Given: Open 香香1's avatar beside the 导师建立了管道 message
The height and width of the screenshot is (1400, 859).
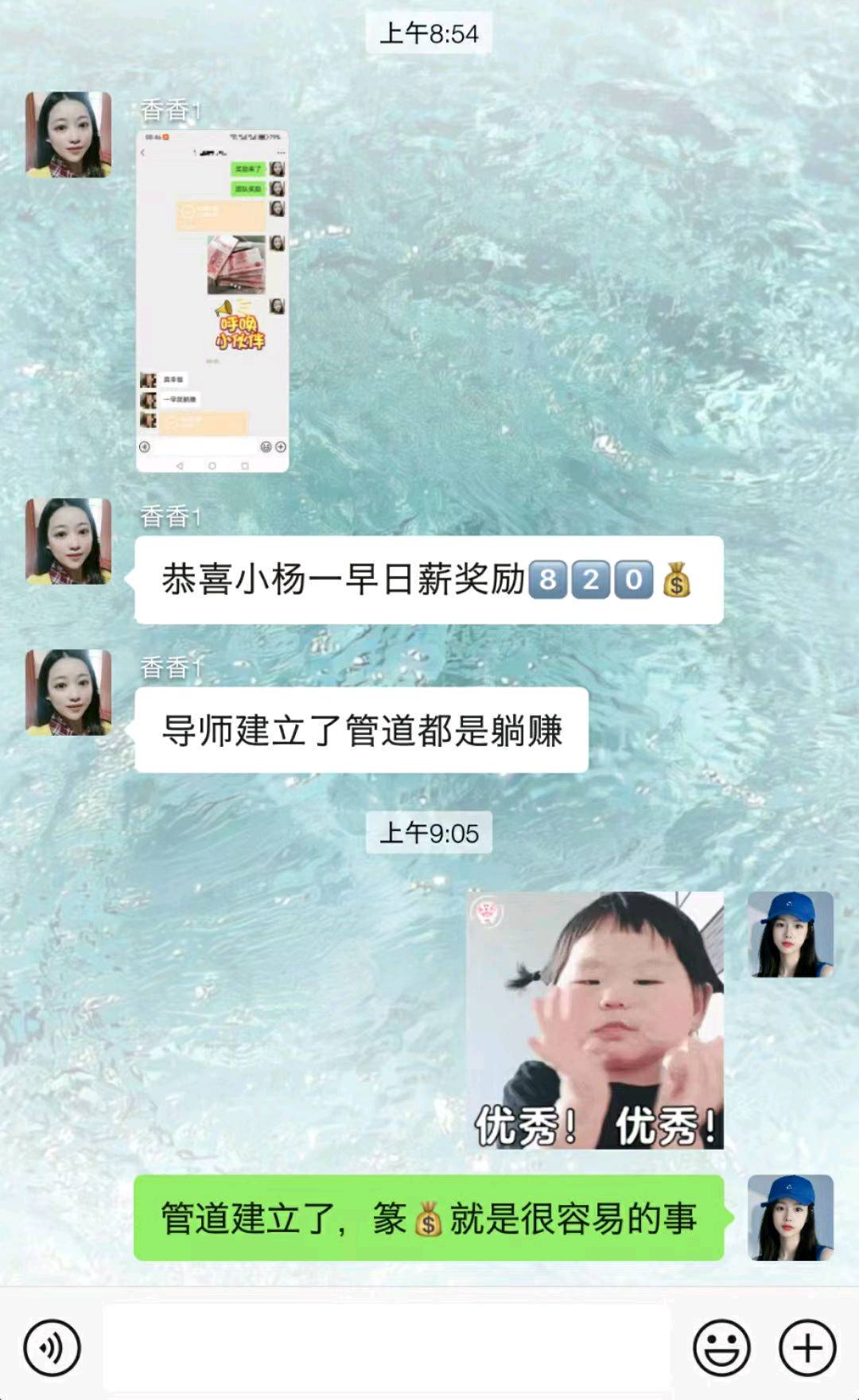Looking at the screenshot, I should (68, 692).
